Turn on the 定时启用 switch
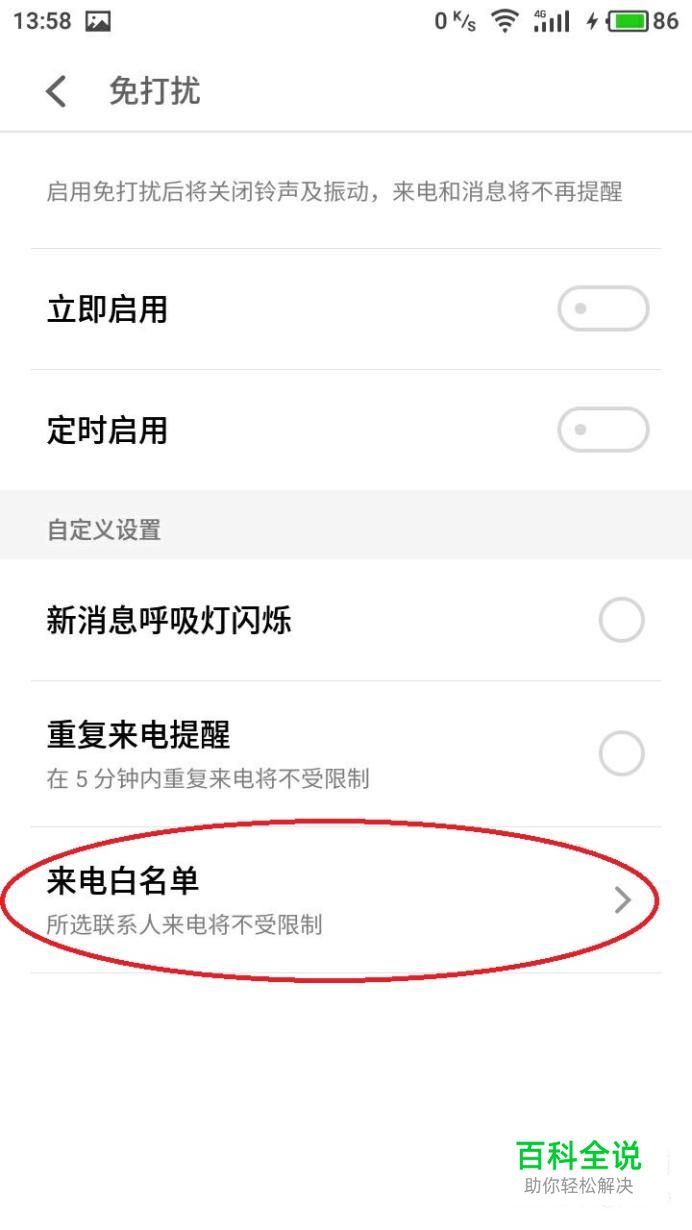 (x=603, y=431)
